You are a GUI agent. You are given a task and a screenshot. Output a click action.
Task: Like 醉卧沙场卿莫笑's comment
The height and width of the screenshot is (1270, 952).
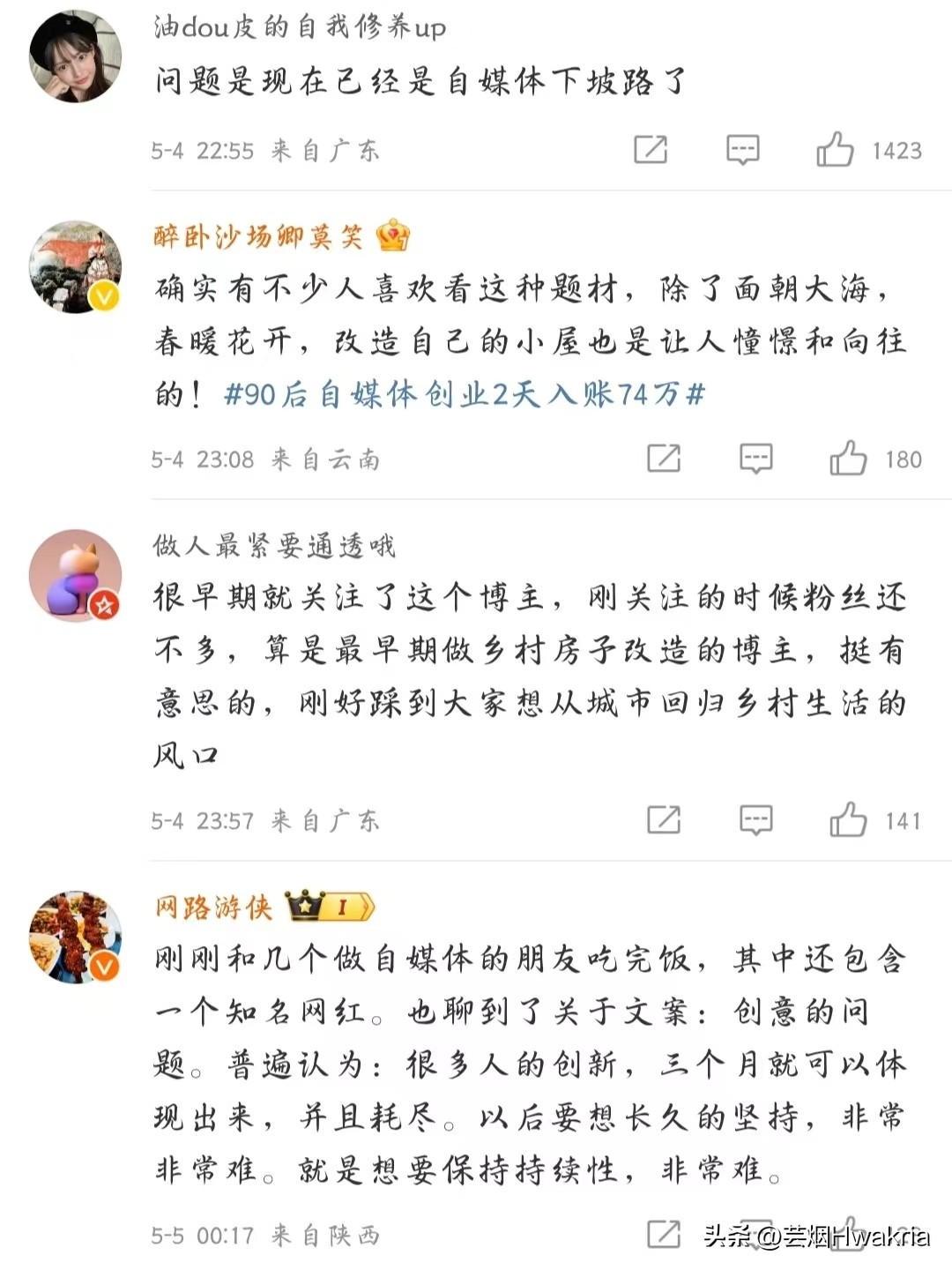point(848,459)
